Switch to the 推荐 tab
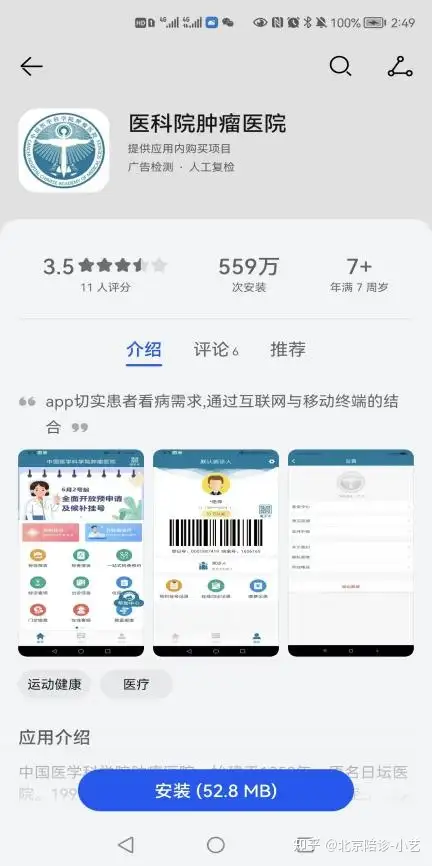This screenshot has width=432, height=866. 288,350
